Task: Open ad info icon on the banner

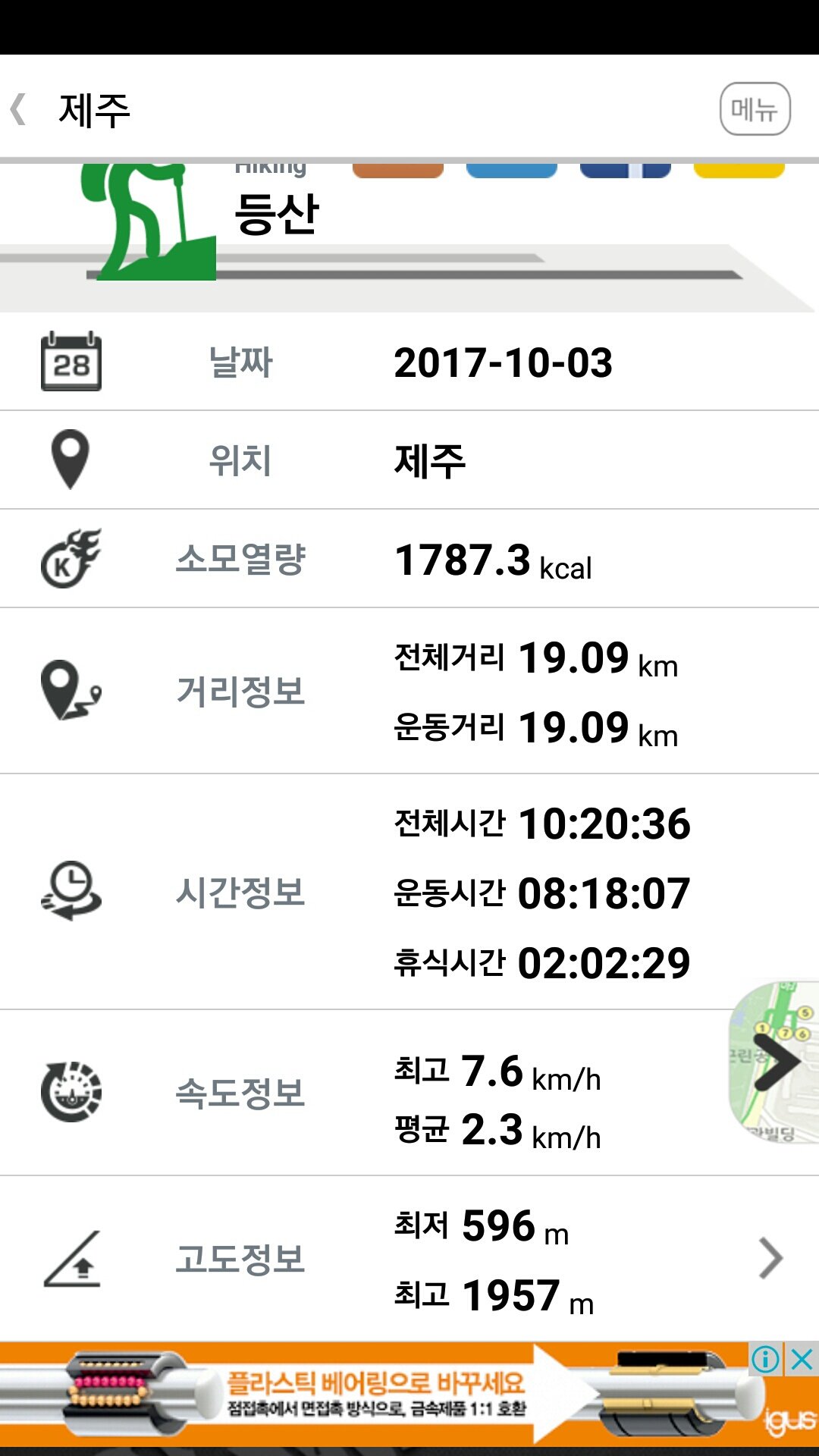Action: click(x=765, y=1360)
